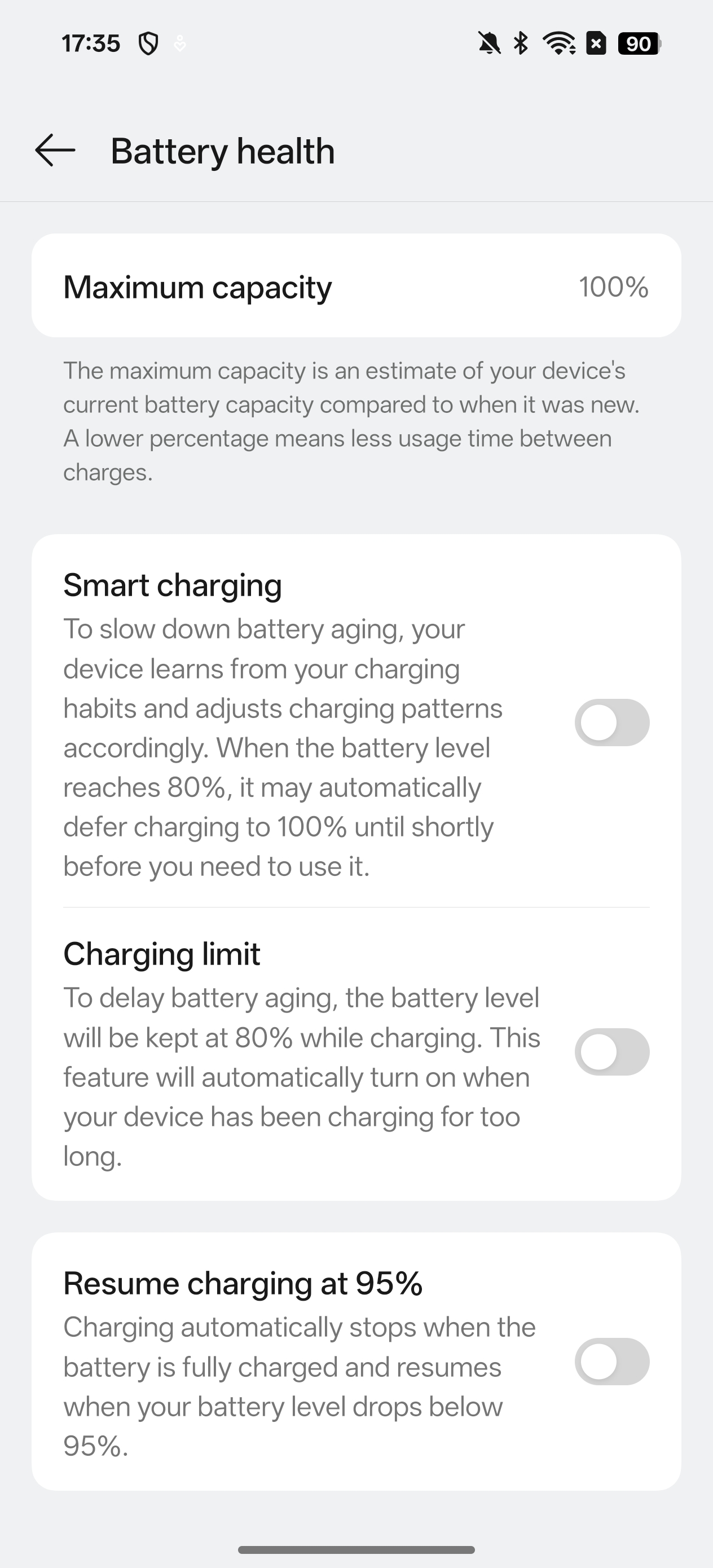The image size is (713, 1568).
Task: Enable the Smart charging switch
Action: point(612,723)
